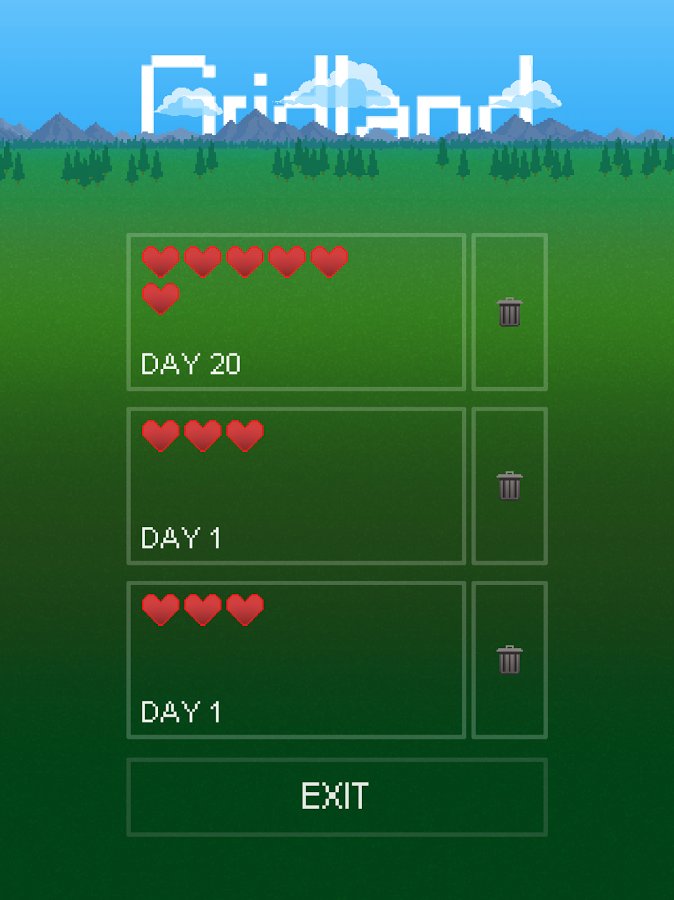Image resolution: width=674 pixels, height=900 pixels.
Task: Delete the DAY 20 save with the trash icon
Action: coord(509,312)
